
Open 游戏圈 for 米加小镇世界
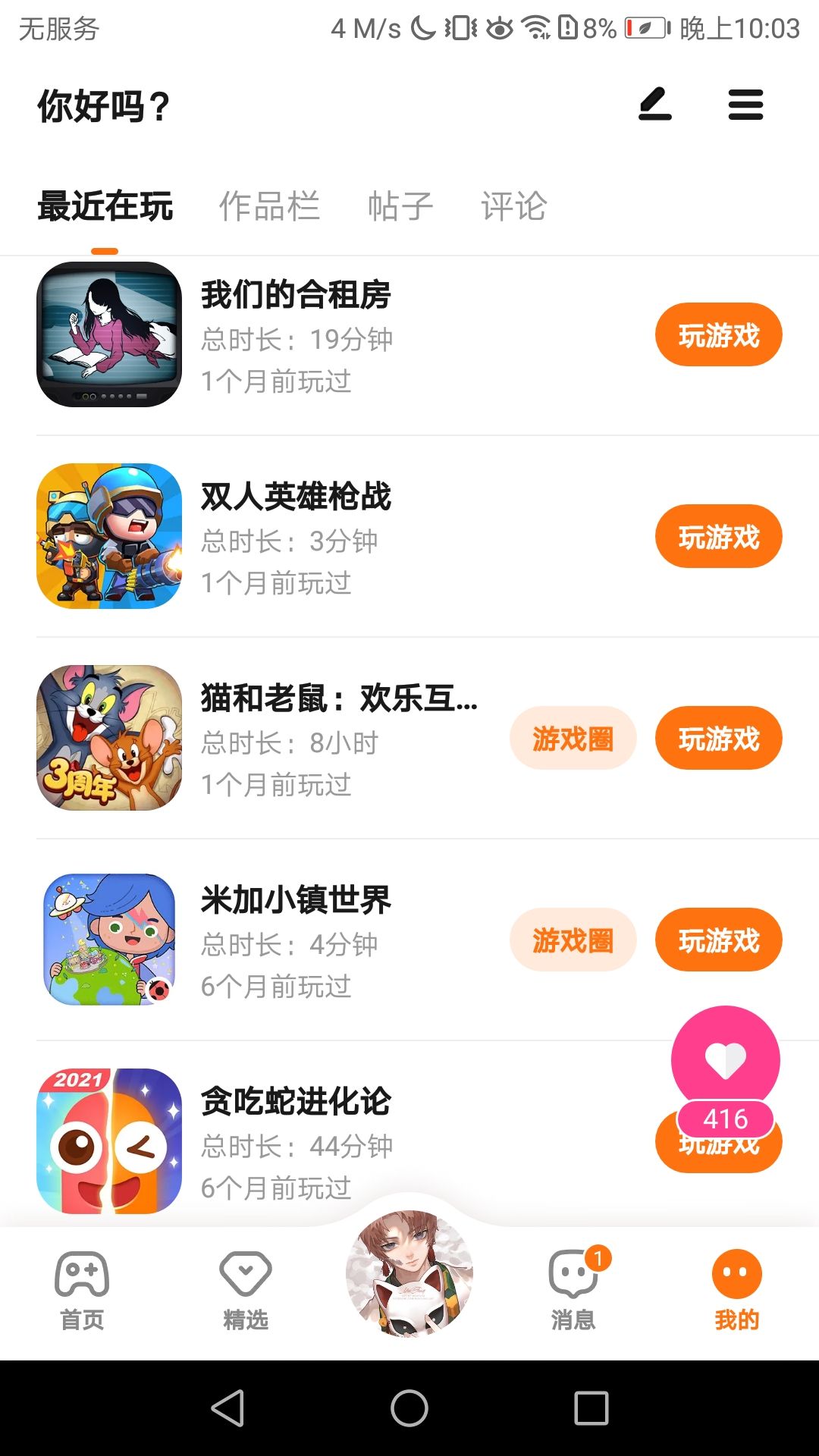pos(573,940)
